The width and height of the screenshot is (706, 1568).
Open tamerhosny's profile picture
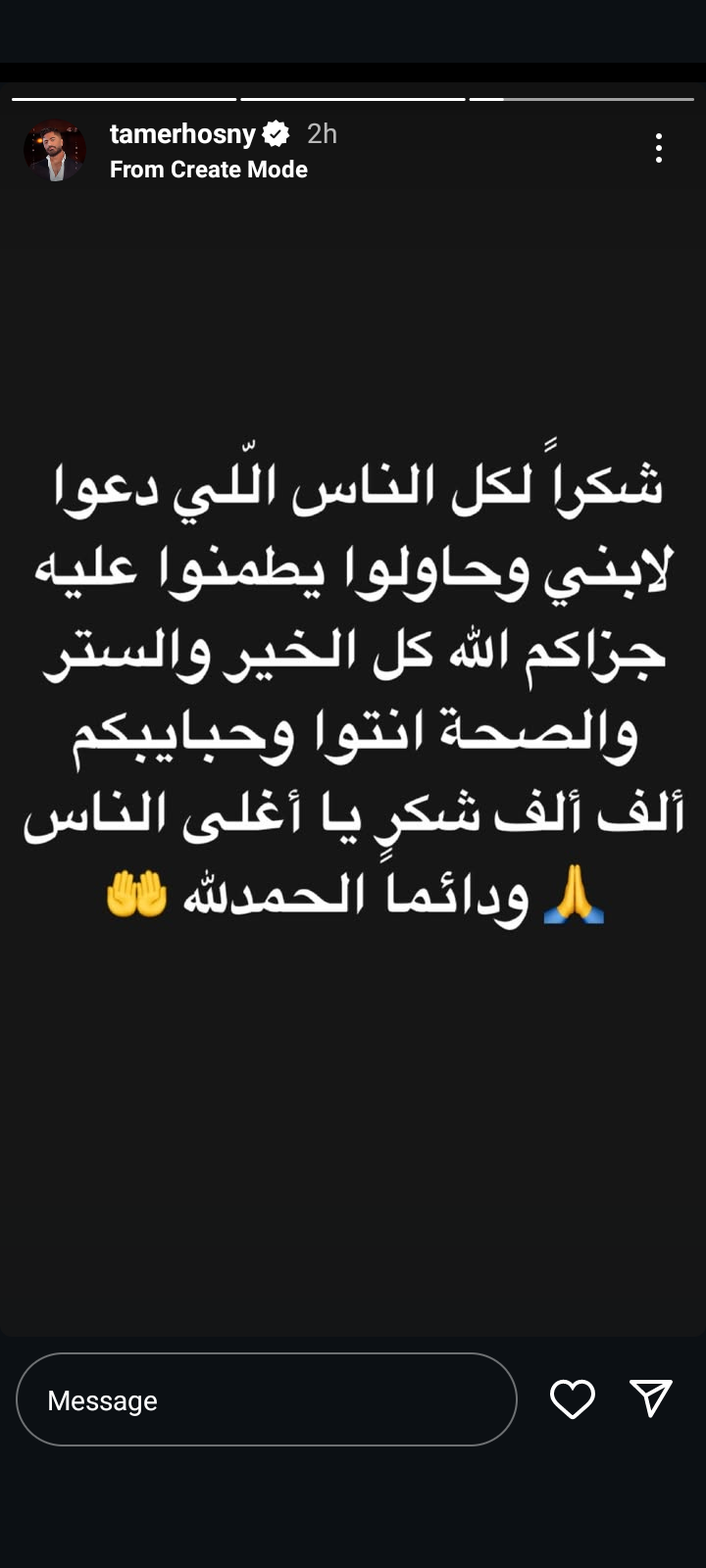[55, 151]
